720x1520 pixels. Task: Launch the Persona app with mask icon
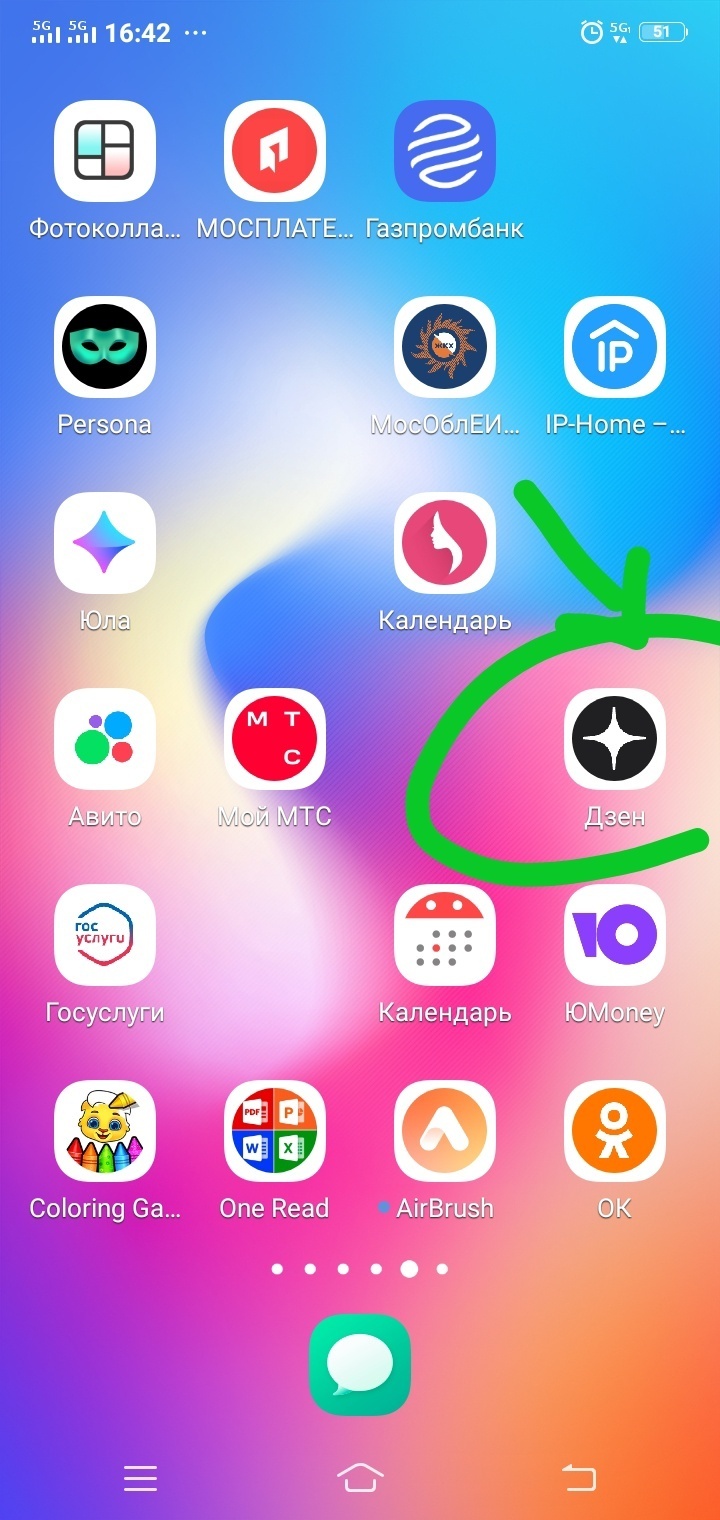tap(105, 347)
